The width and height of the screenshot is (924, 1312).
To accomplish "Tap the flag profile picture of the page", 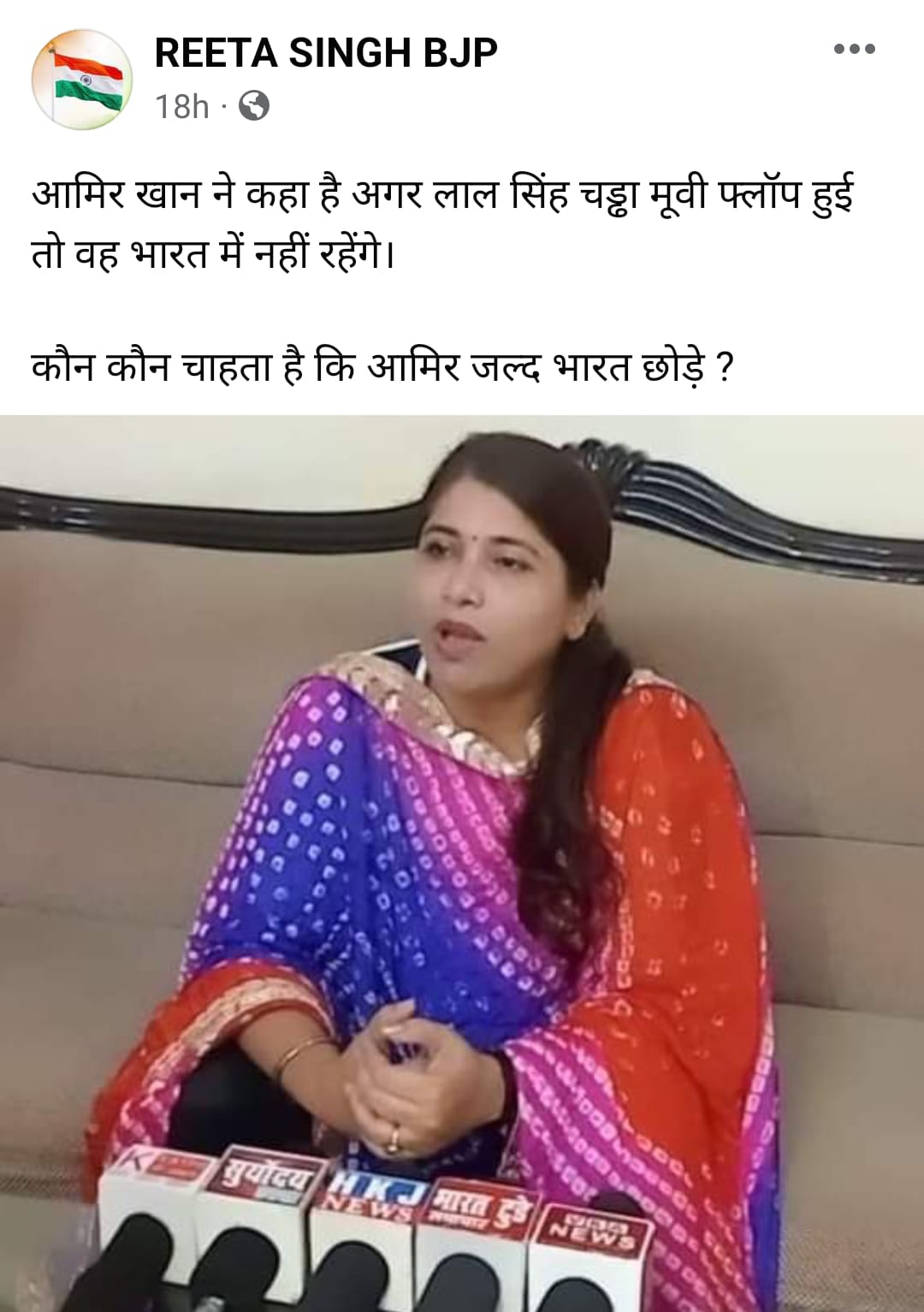I will (82, 79).
